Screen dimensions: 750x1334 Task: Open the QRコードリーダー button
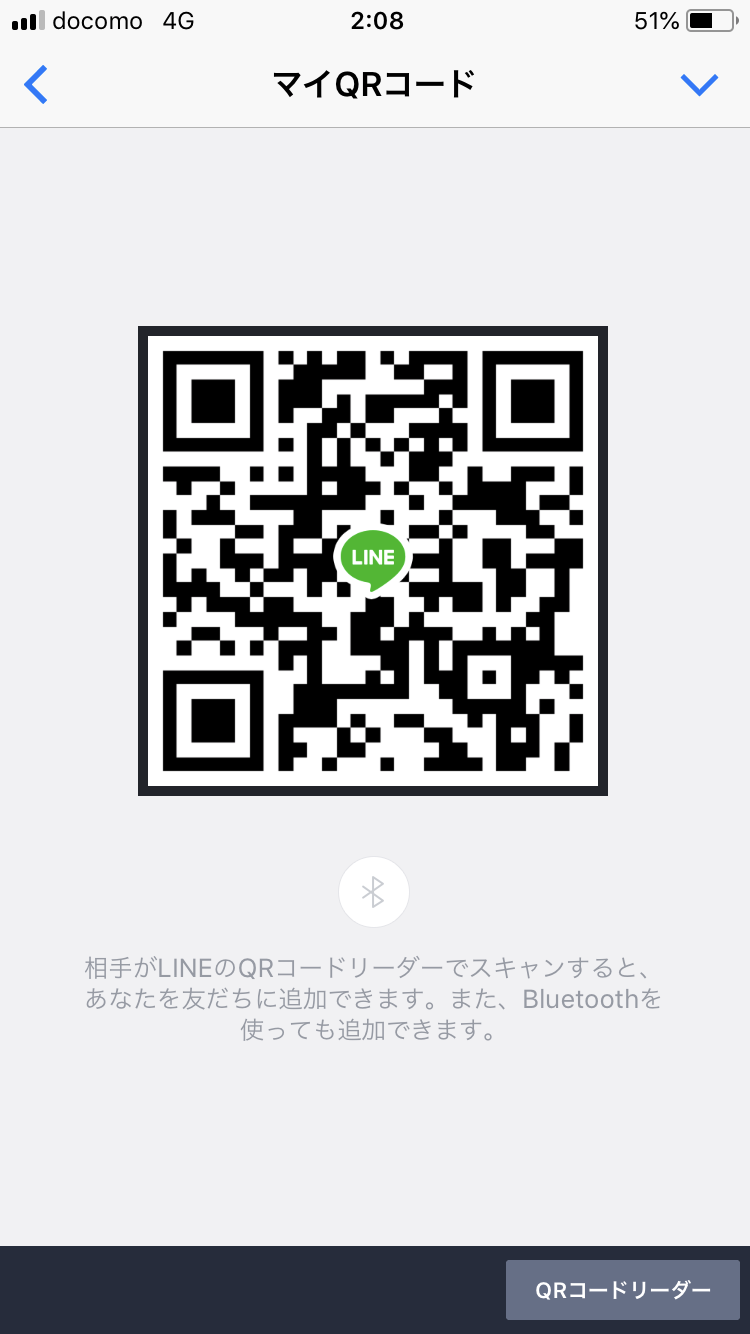[623, 1290]
